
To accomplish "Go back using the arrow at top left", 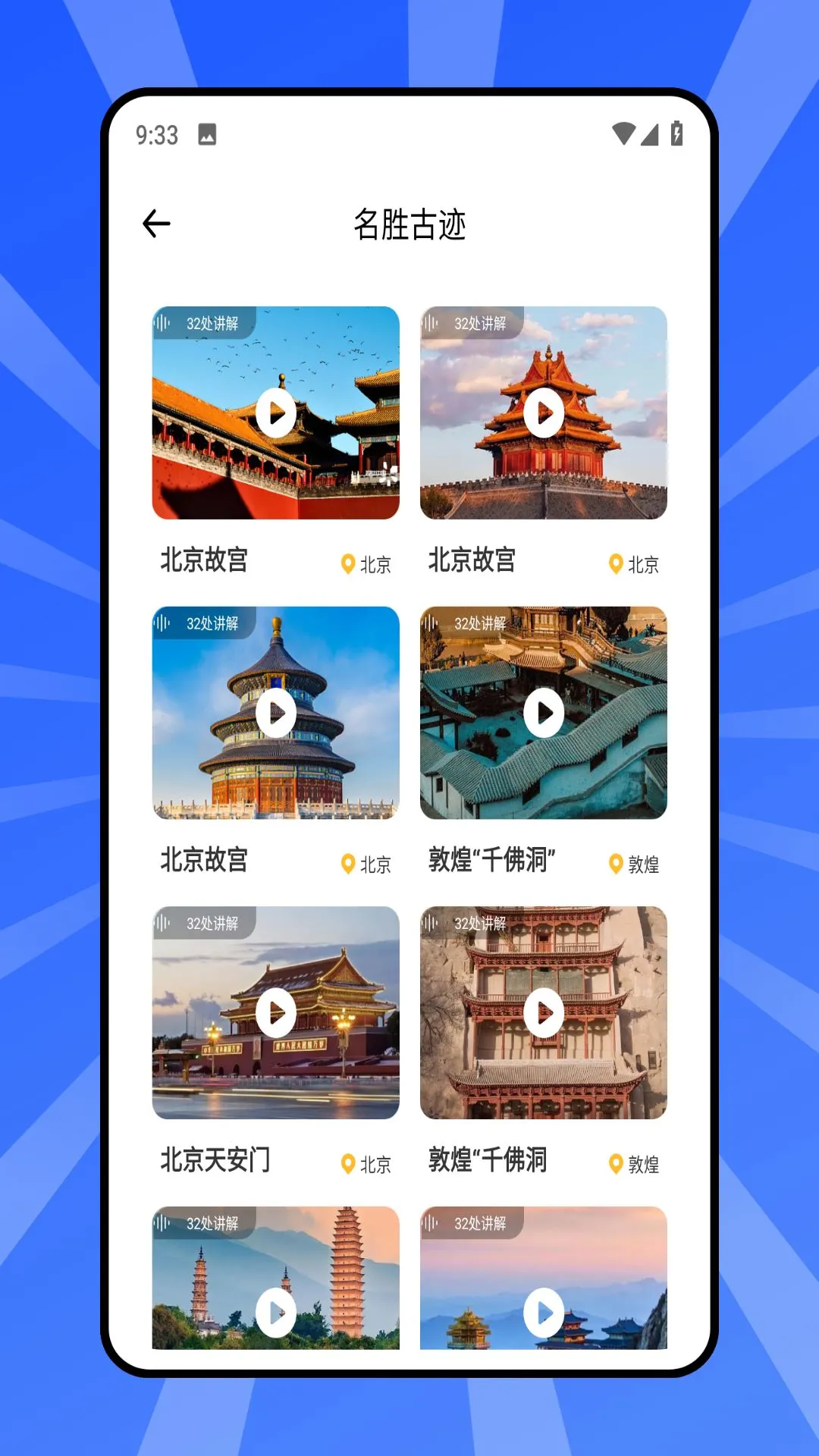I will (x=156, y=223).
